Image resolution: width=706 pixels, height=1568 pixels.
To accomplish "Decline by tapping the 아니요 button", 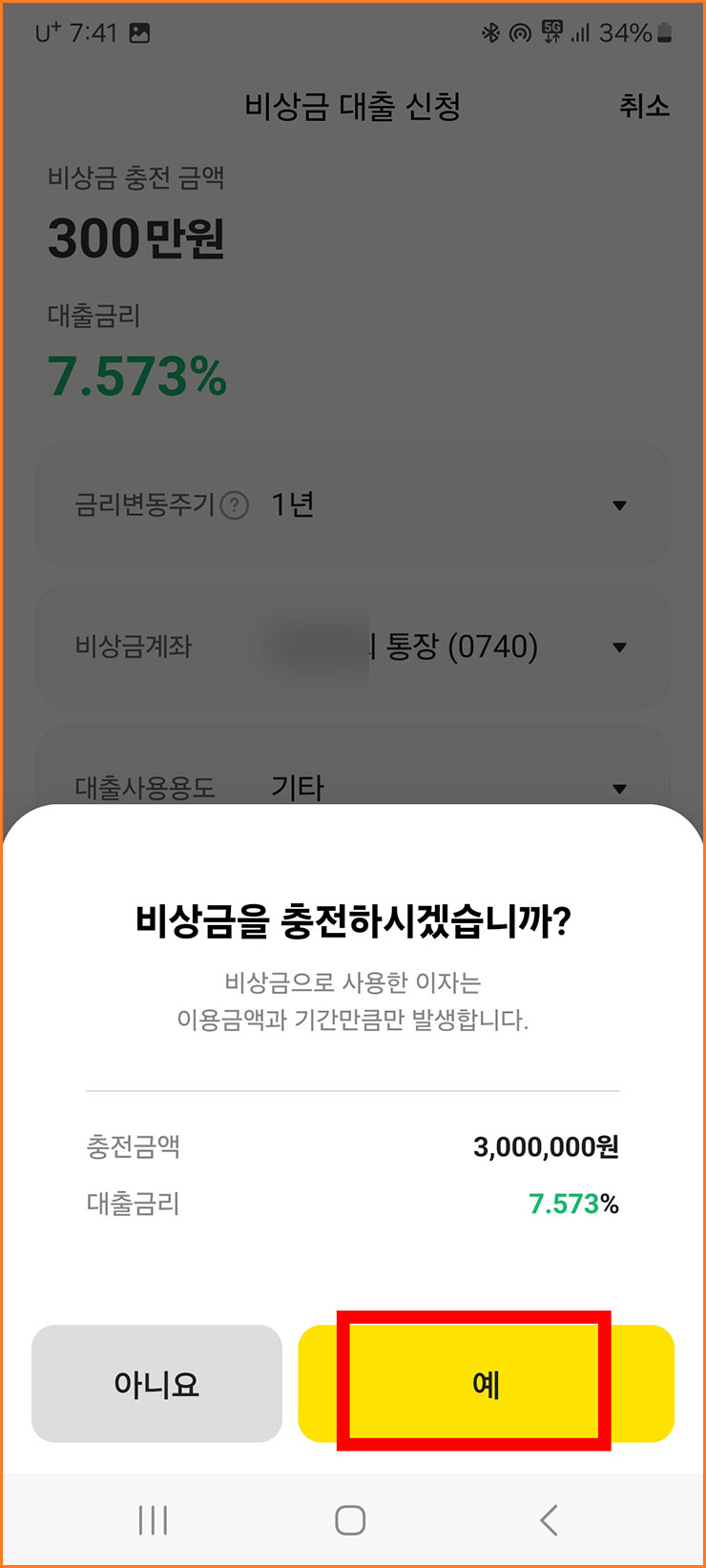I will click(157, 1383).
